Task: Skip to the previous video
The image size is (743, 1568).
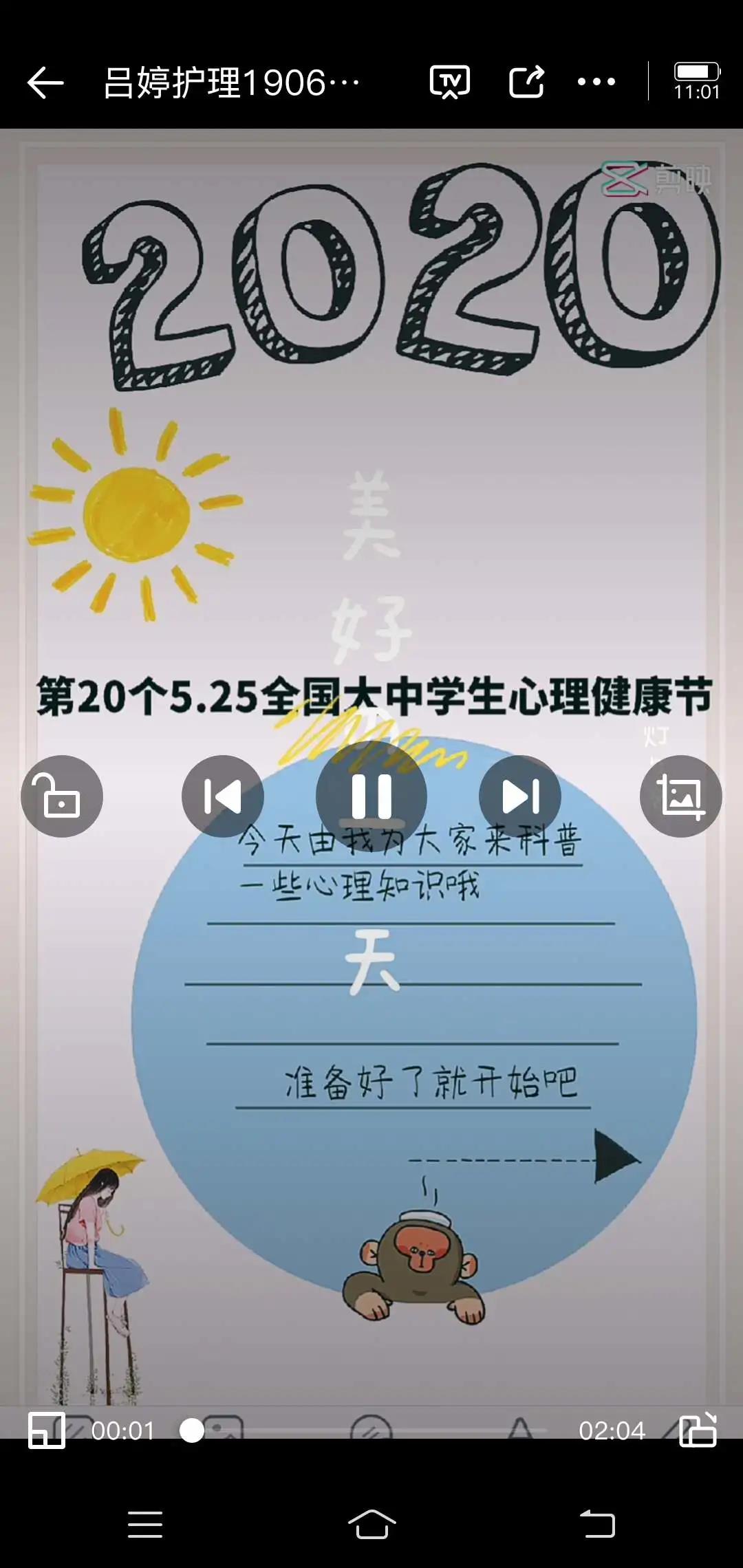Action: [x=223, y=796]
